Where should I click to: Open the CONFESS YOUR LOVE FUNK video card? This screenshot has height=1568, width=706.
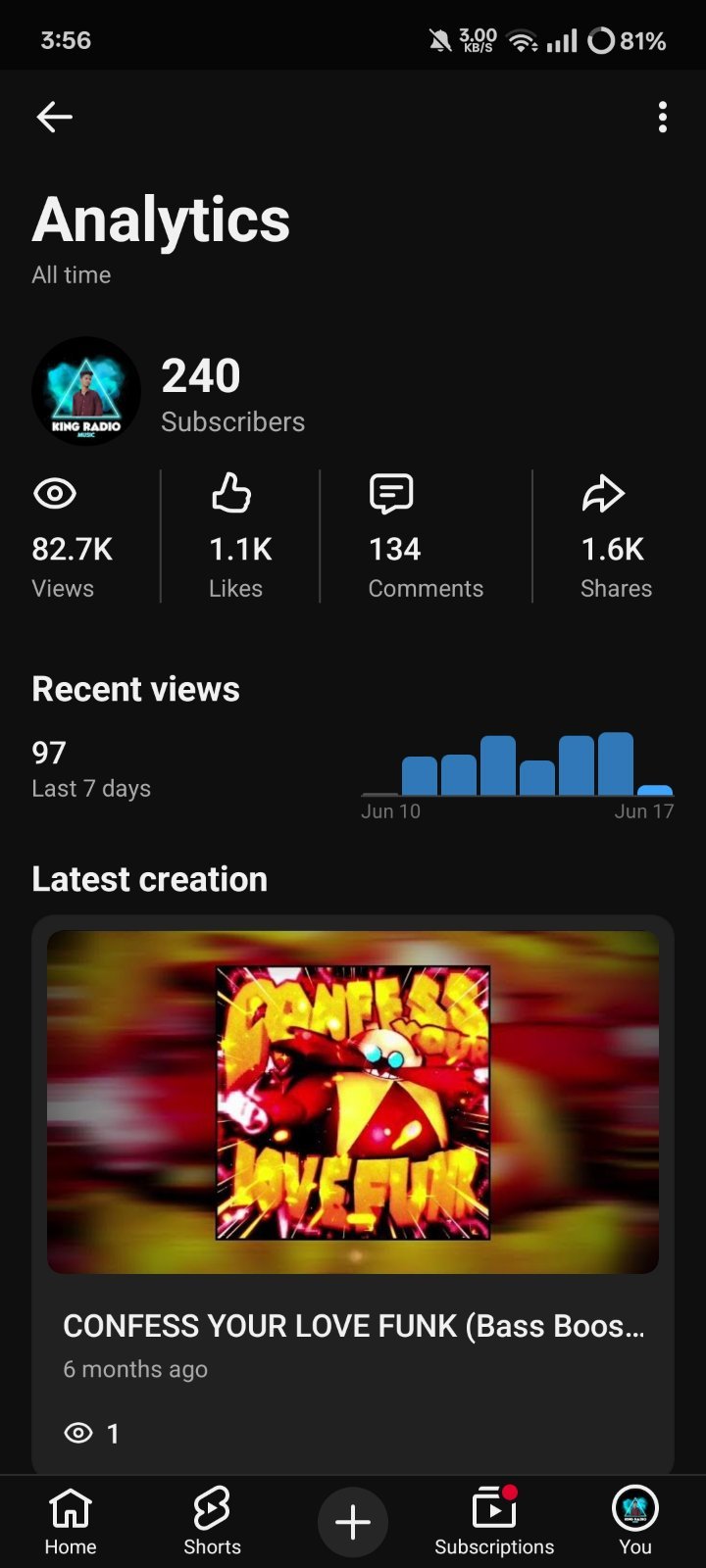[353, 1196]
